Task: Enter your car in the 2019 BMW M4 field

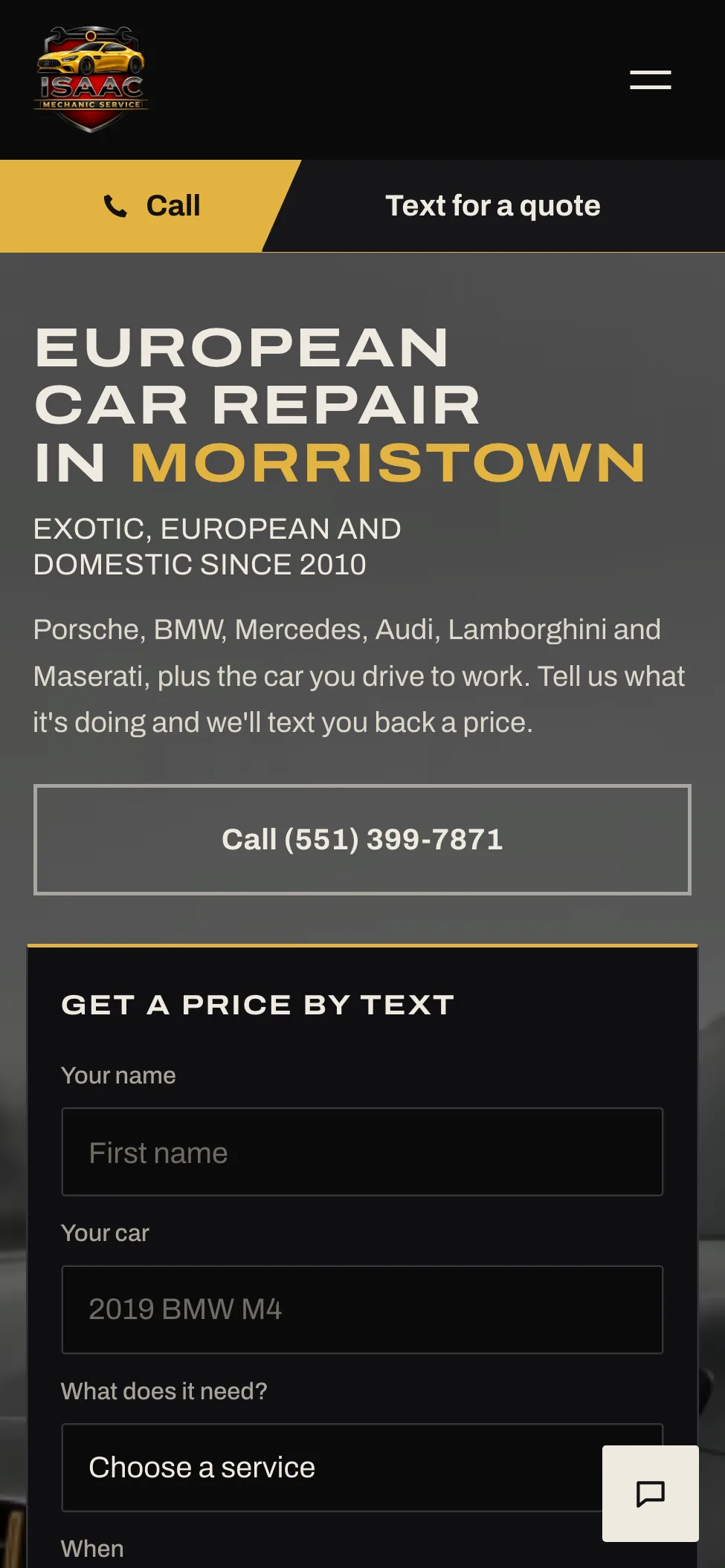Action: [362, 1309]
